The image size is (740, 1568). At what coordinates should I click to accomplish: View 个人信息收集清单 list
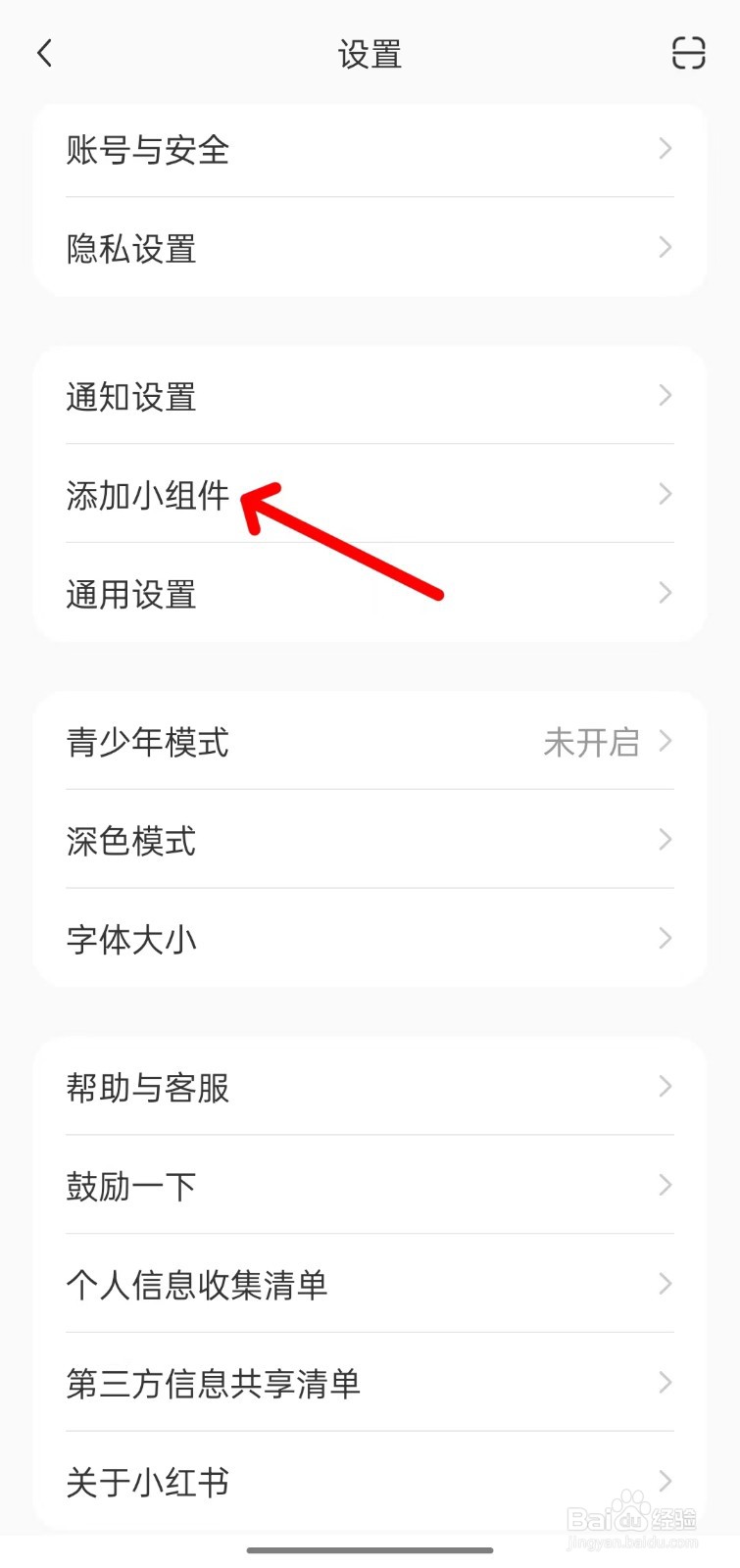pyautogui.click(x=196, y=1284)
